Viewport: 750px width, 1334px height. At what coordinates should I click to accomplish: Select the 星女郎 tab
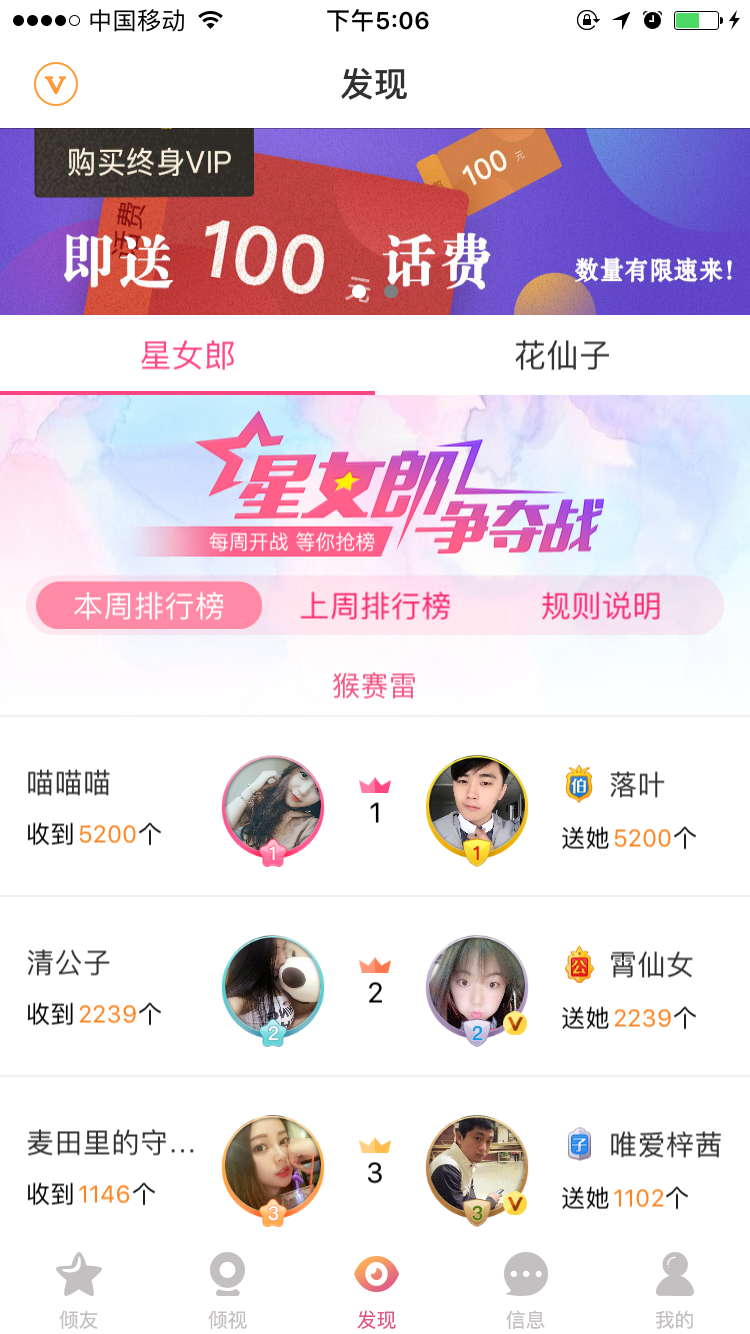point(188,355)
